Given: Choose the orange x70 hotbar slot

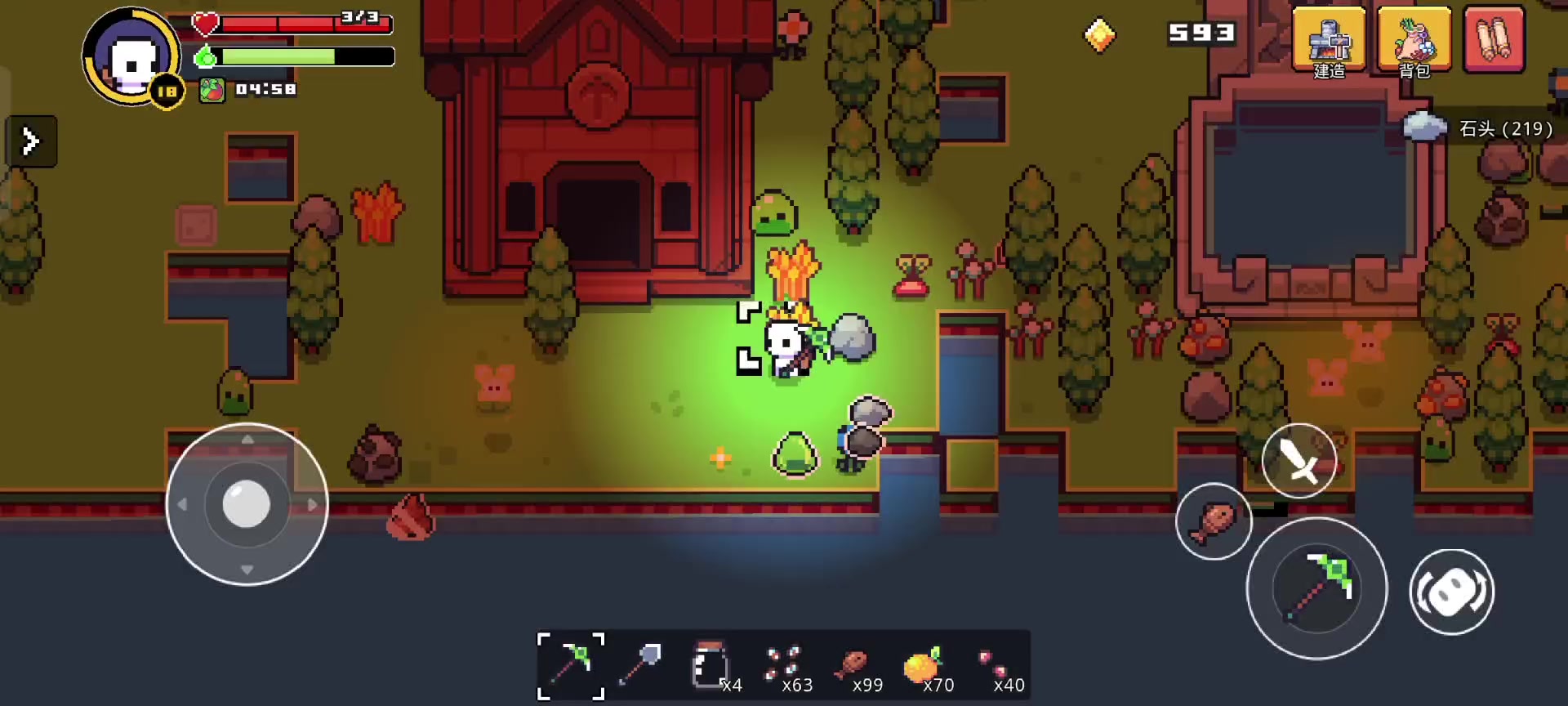Looking at the screenshot, I should coord(925,666).
